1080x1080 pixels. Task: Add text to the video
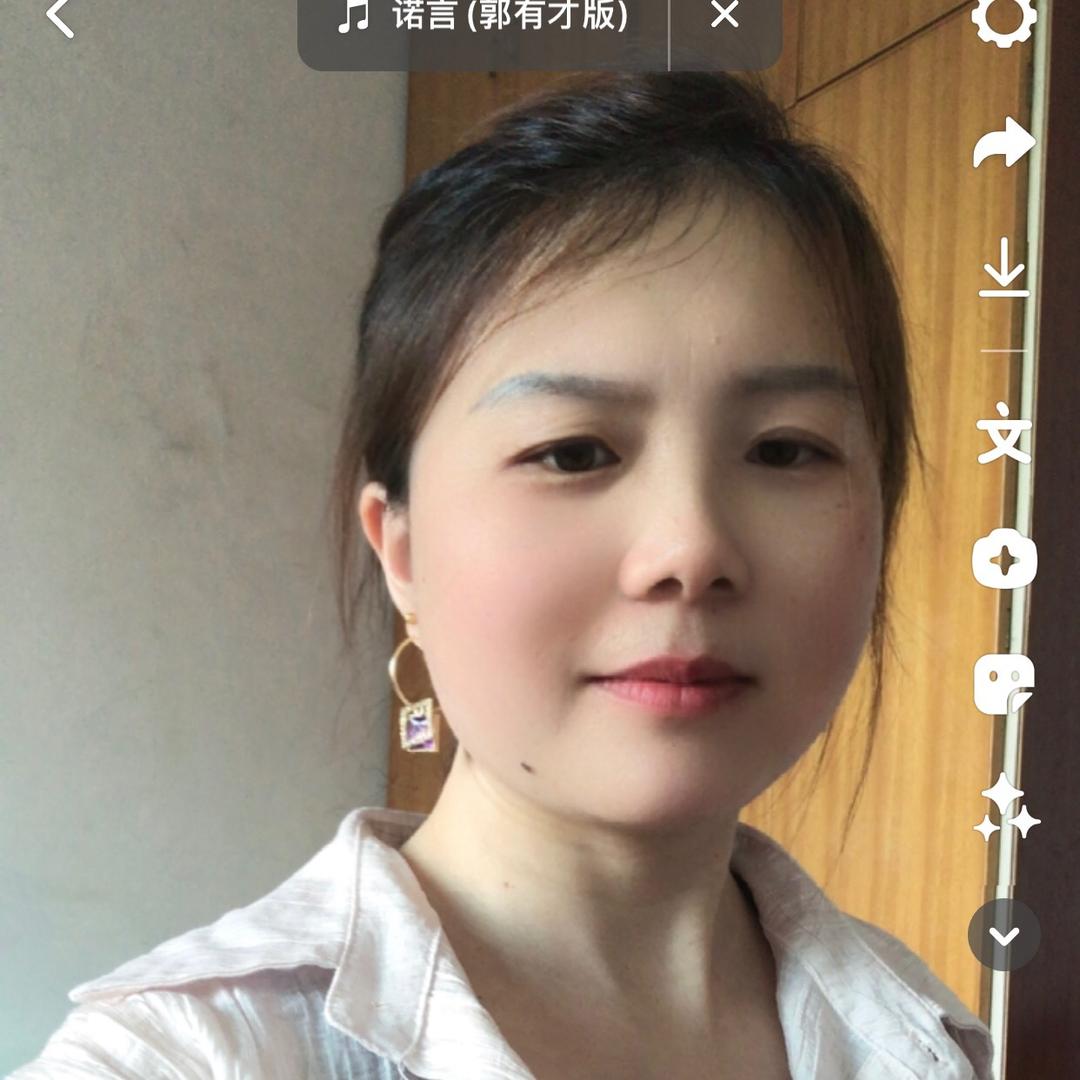pyautogui.click(x=1004, y=432)
